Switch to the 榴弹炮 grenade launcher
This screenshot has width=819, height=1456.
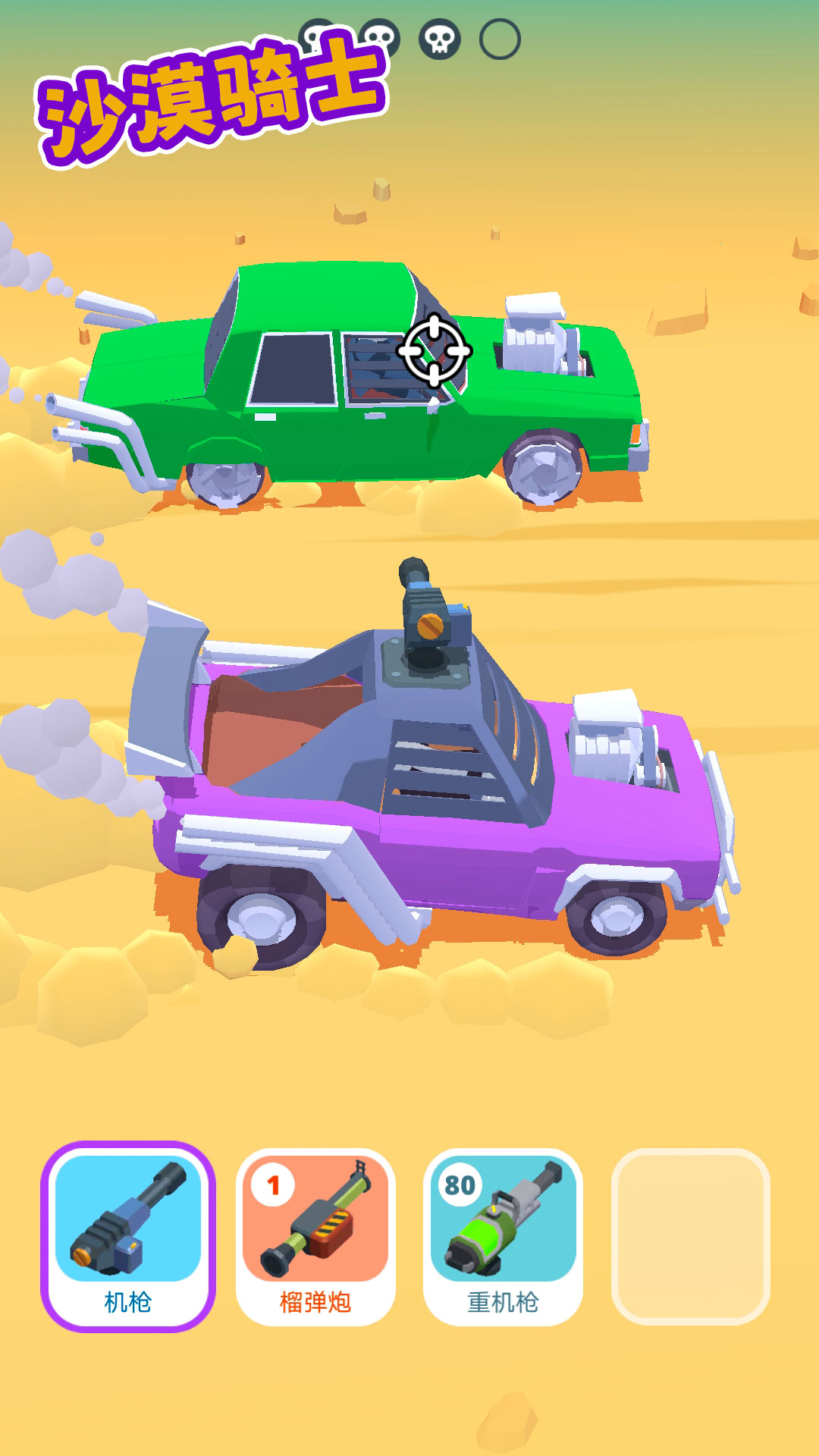pyautogui.click(x=315, y=1236)
